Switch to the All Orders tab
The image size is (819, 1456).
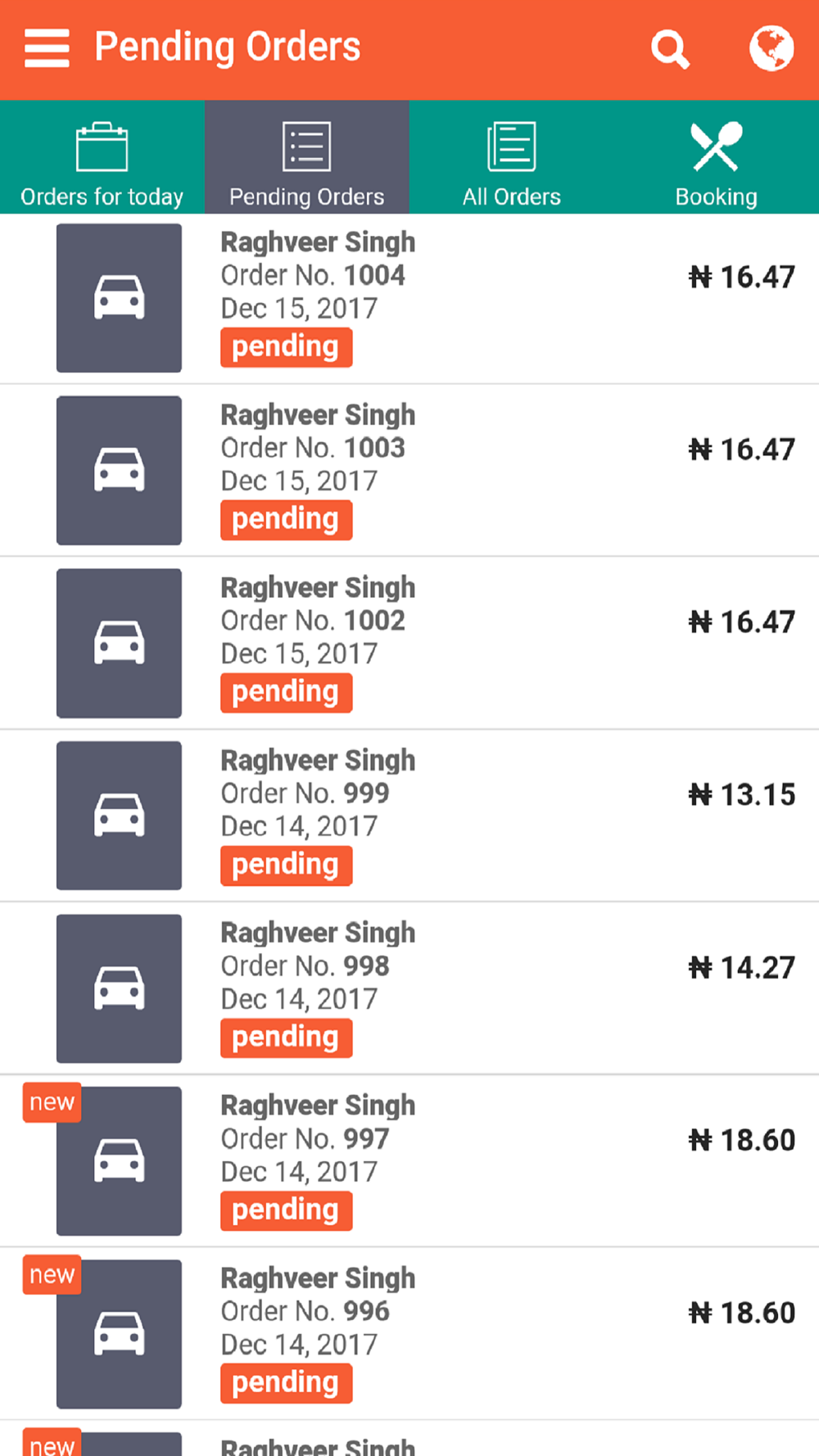pos(512,157)
